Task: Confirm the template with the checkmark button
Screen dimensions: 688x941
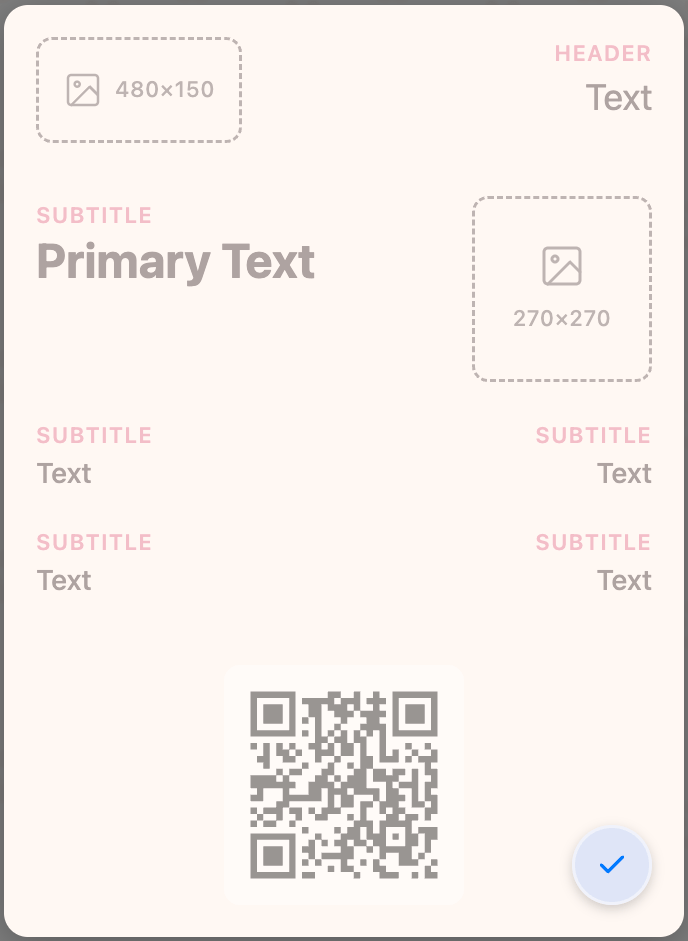Action: click(x=611, y=865)
